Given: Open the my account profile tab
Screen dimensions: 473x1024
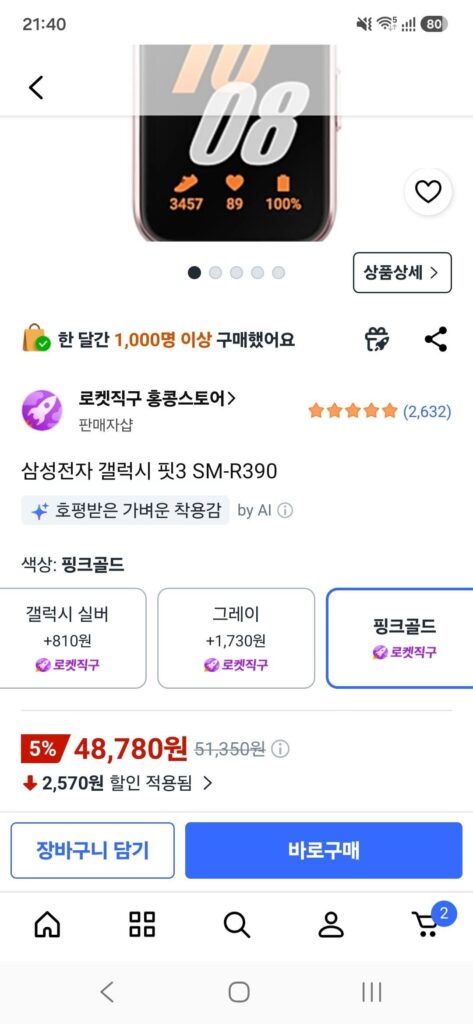Looking at the screenshot, I should pos(331,924).
